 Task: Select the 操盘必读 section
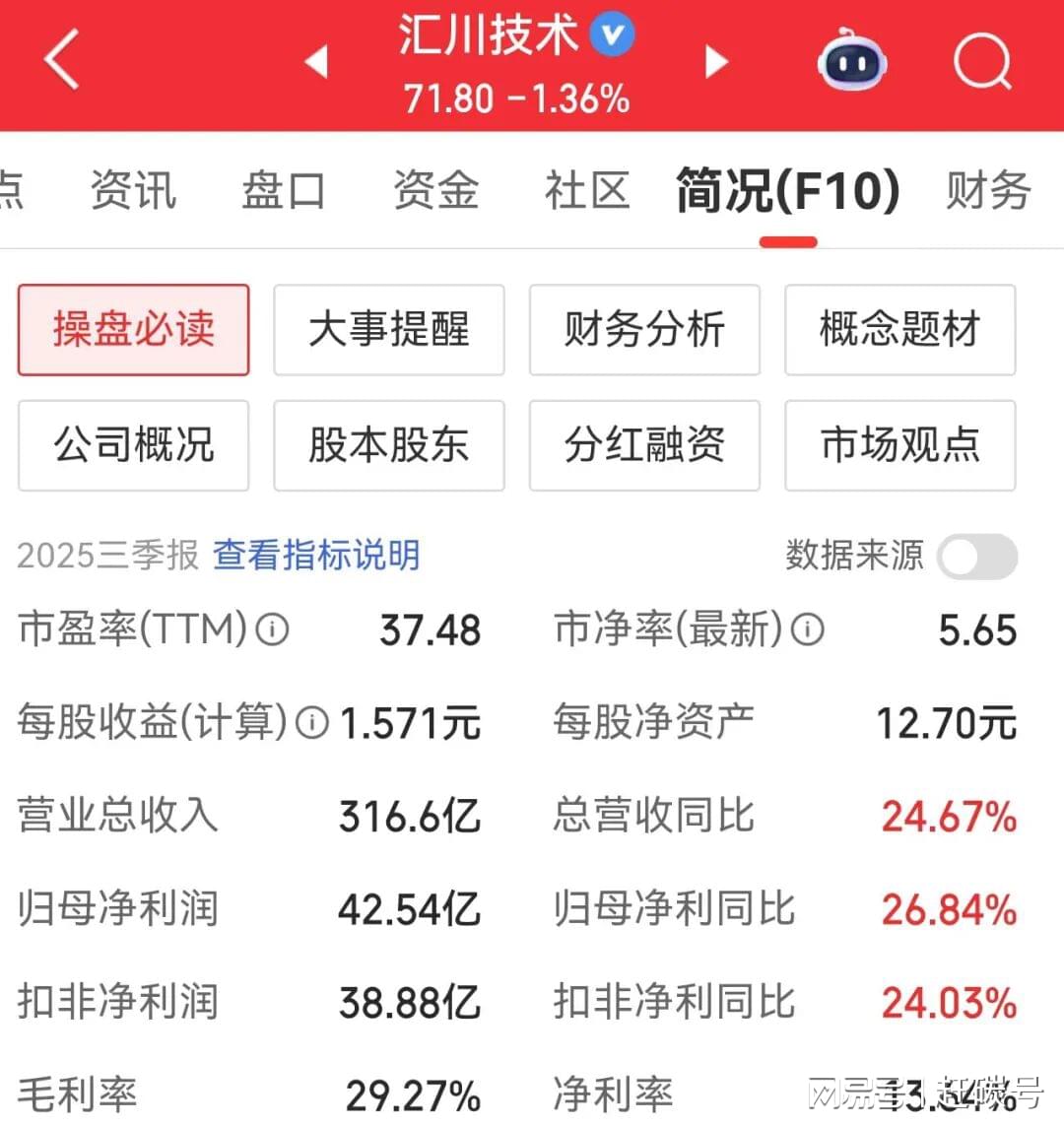coord(133,330)
